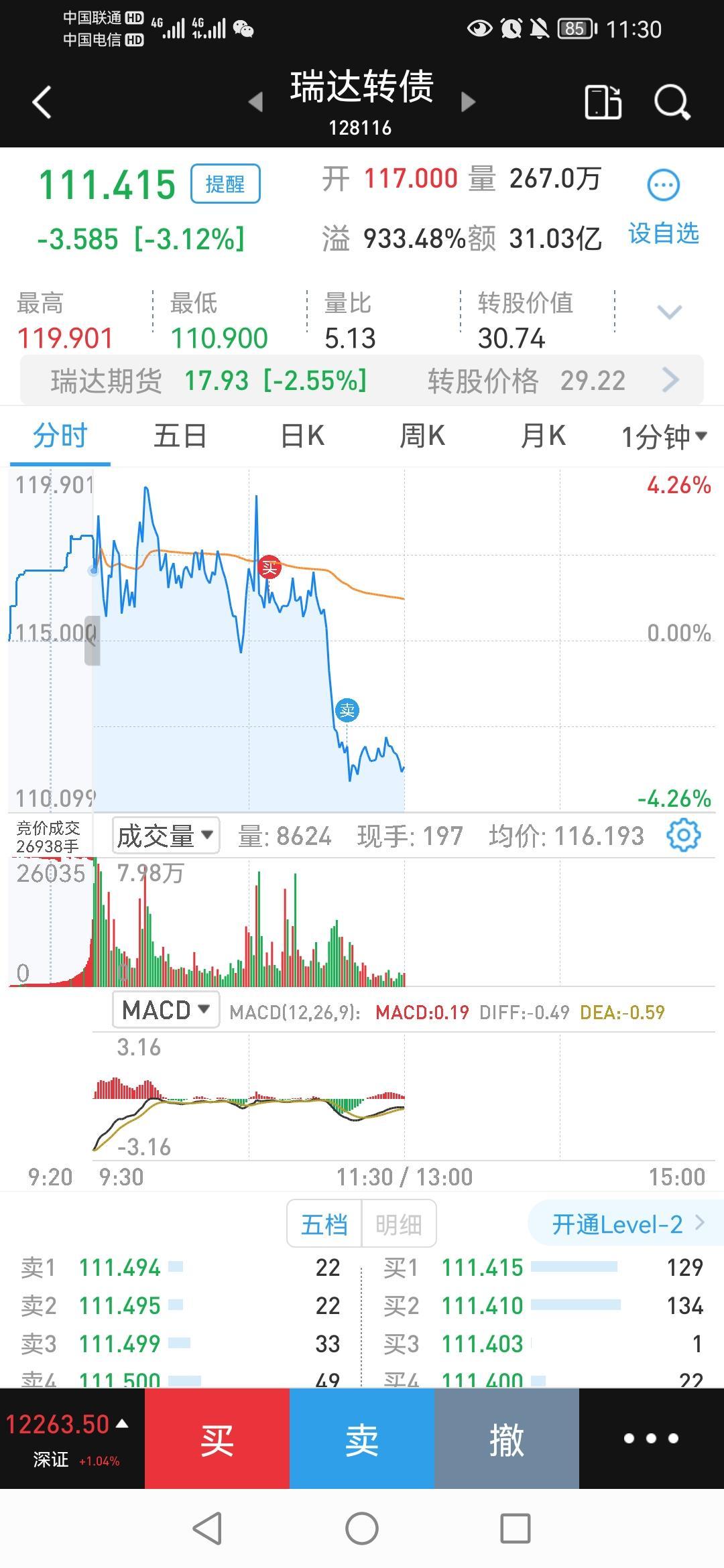Expand more quote details with the chevron
Screen dimensions: 724x1568
tap(669, 312)
